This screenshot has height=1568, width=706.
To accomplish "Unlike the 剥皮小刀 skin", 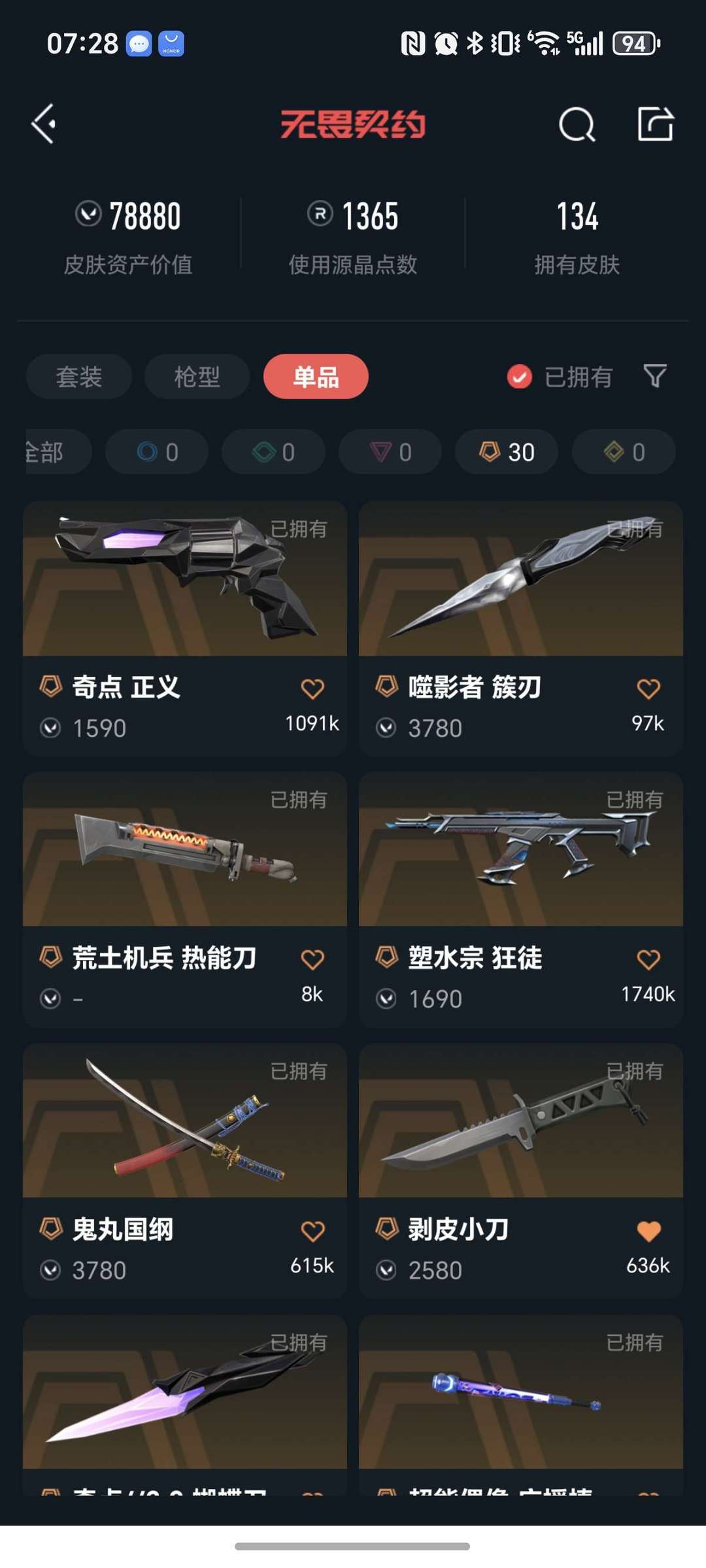I will coord(648,1231).
